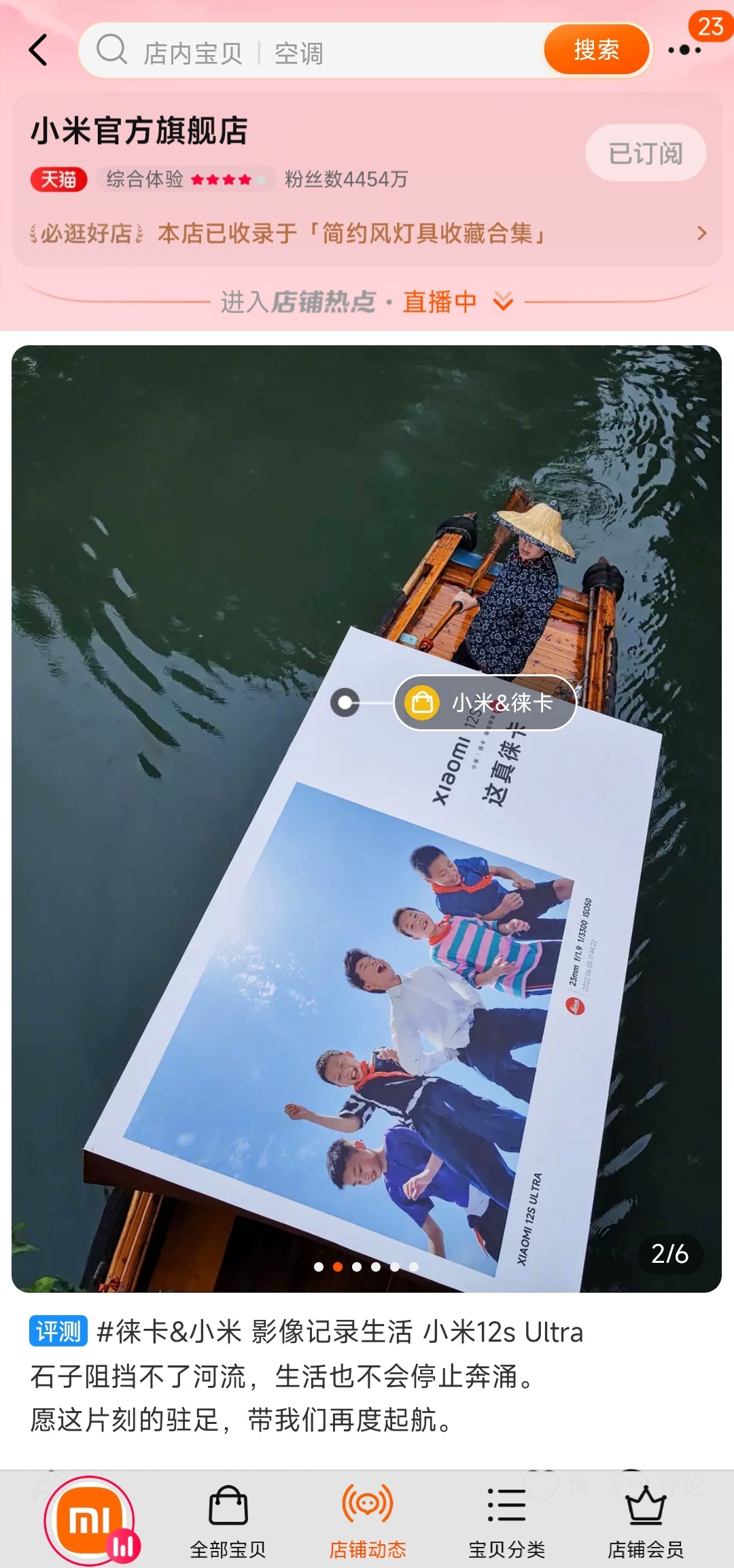Tap the 已订阅 subscription button
The width and height of the screenshot is (734, 1568).
click(x=645, y=153)
